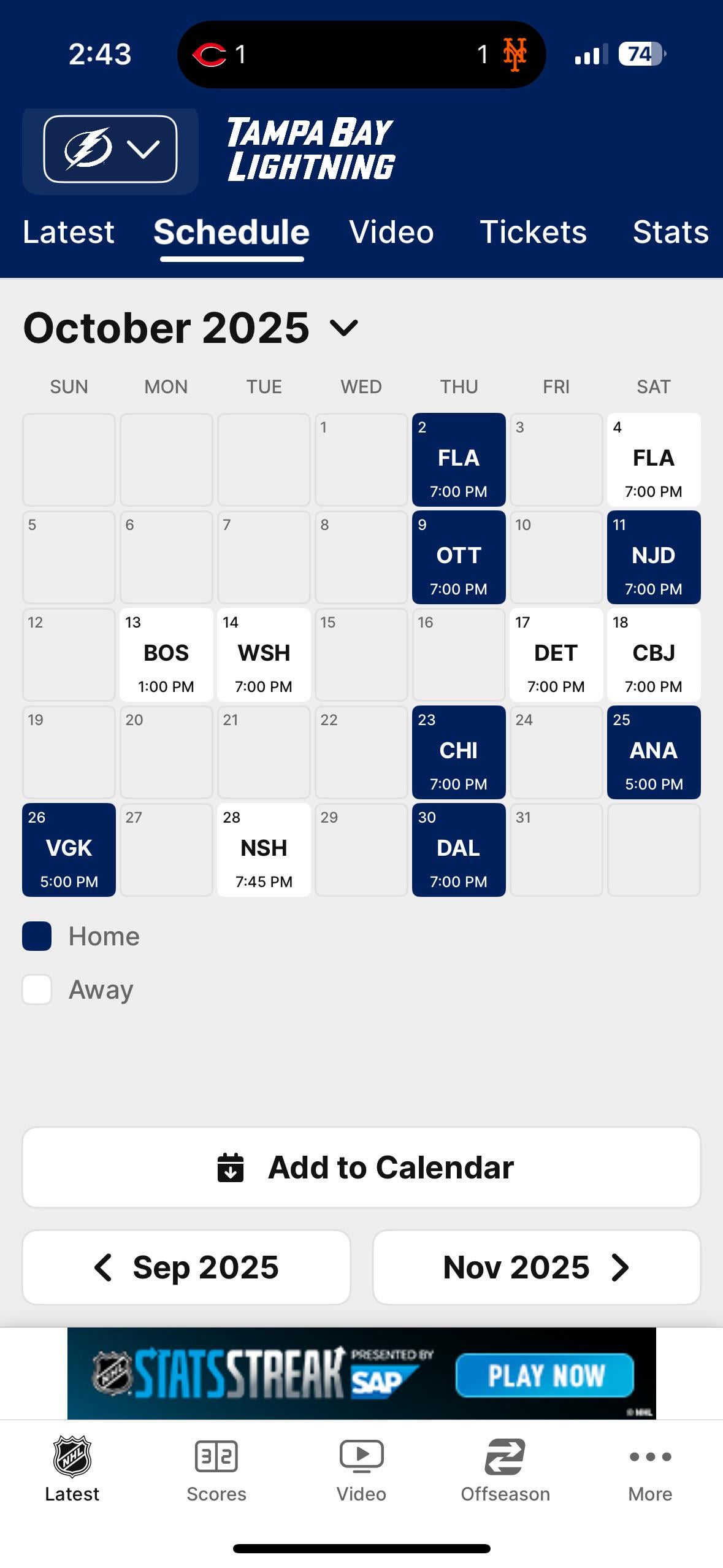Open the October 28 NSH game
Viewport: 723px width, 1568px height.
[264, 850]
